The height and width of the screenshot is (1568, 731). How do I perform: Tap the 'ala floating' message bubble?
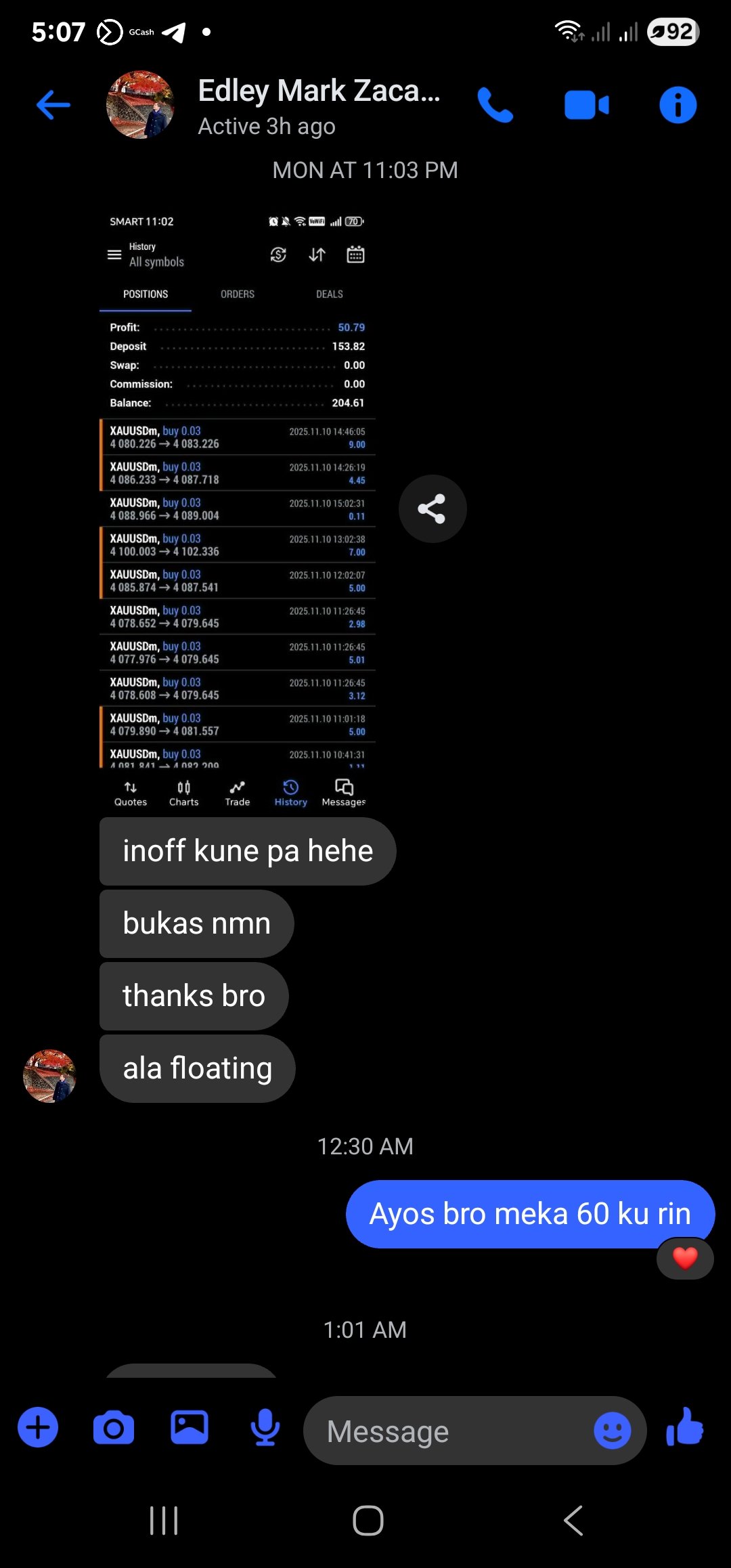(x=196, y=1068)
